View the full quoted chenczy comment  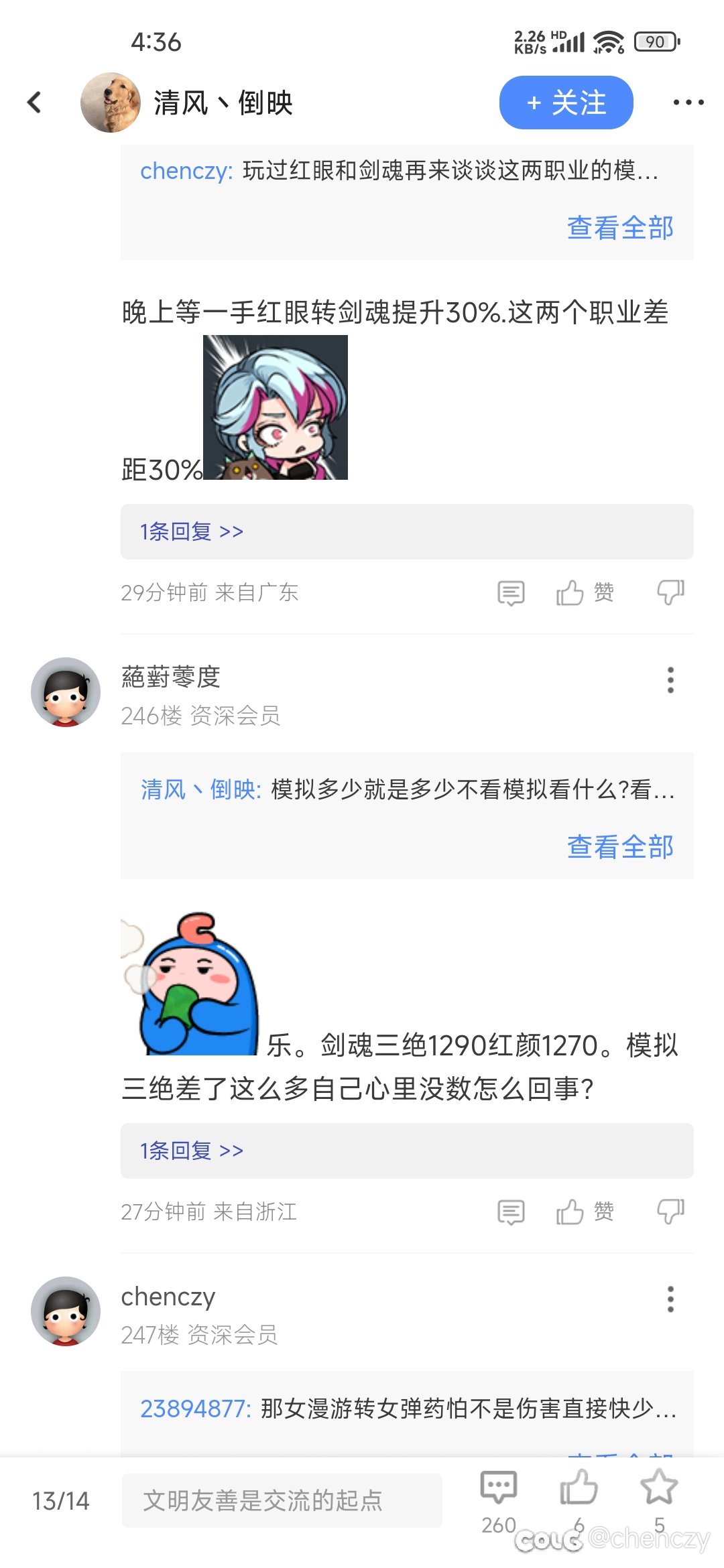620,228
